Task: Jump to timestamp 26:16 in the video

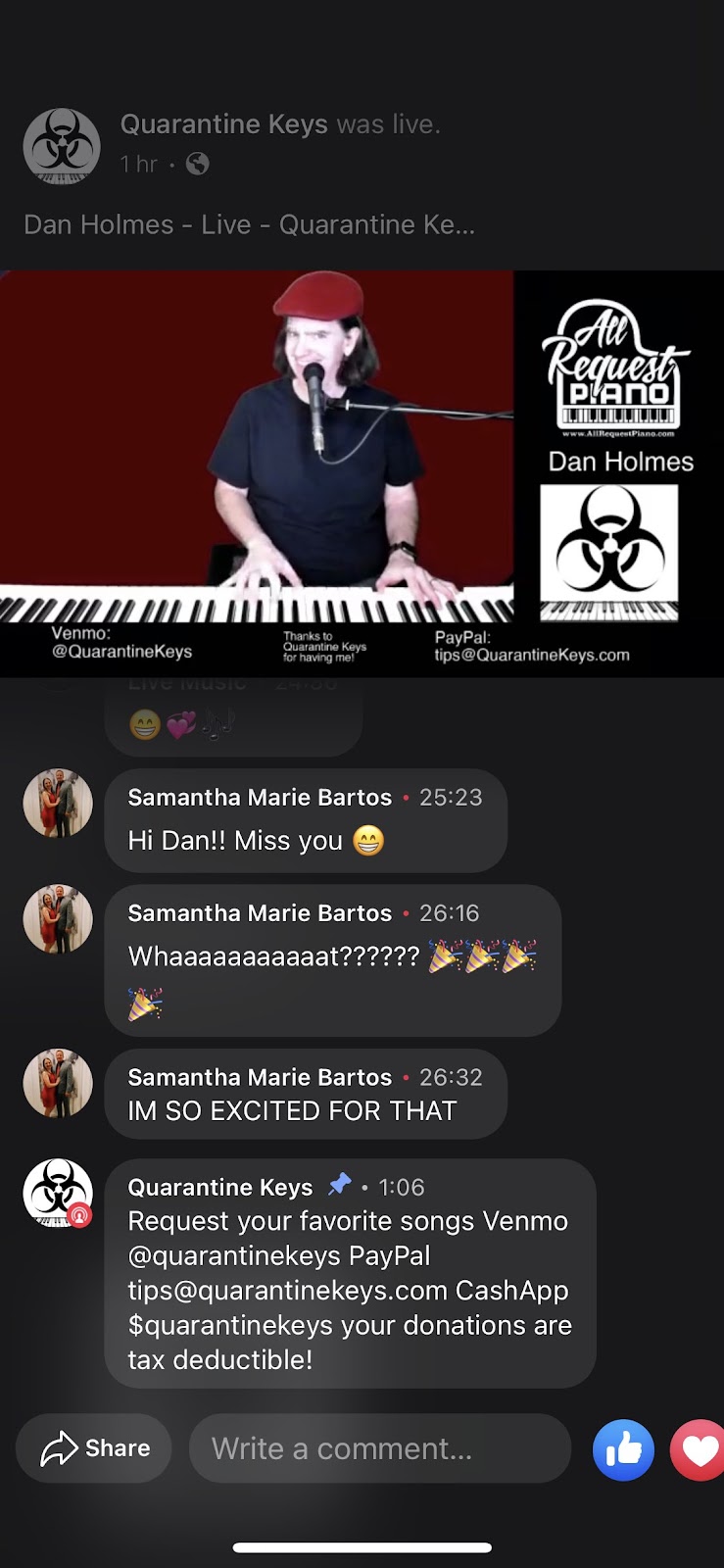Action: pyautogui.click(x=449, y=913)
